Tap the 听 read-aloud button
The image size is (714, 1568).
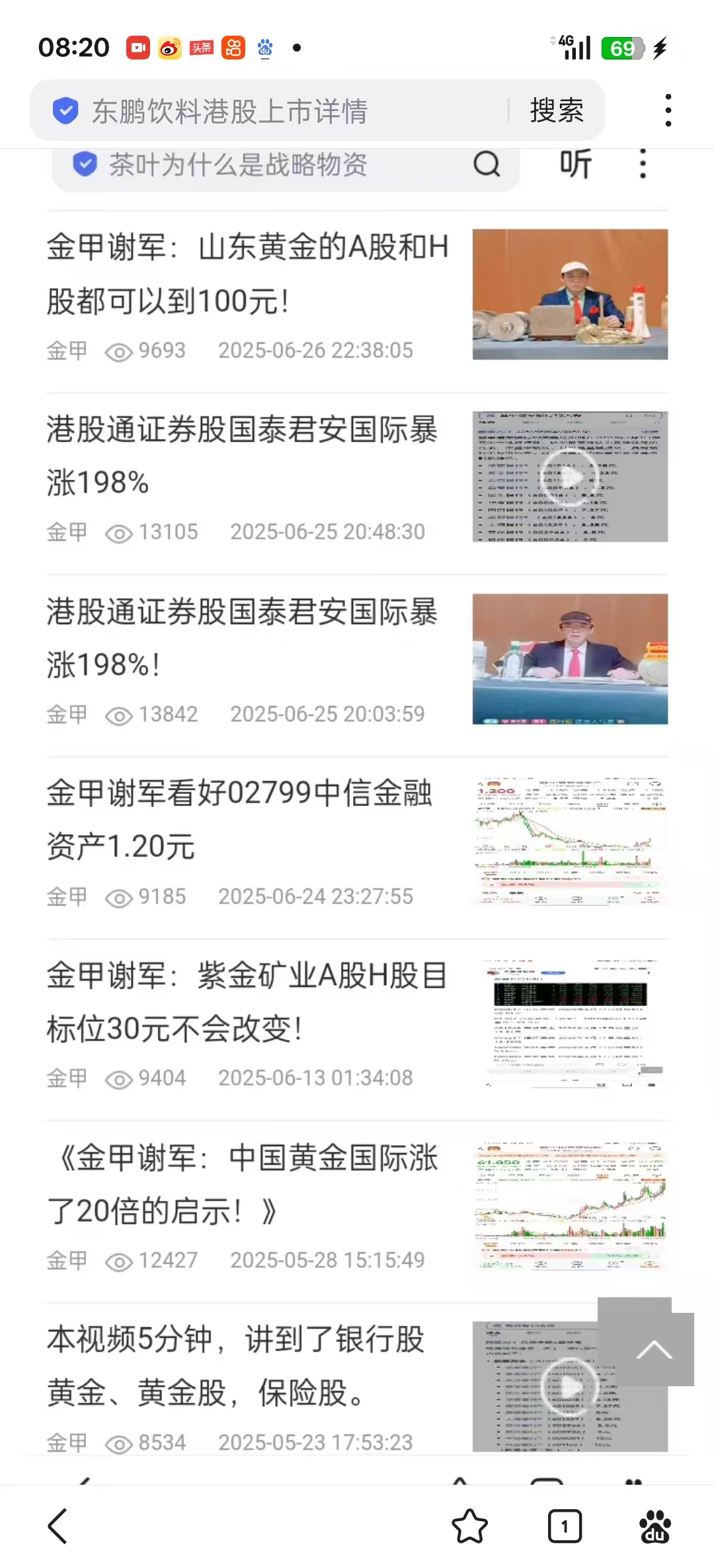point(575,165)
